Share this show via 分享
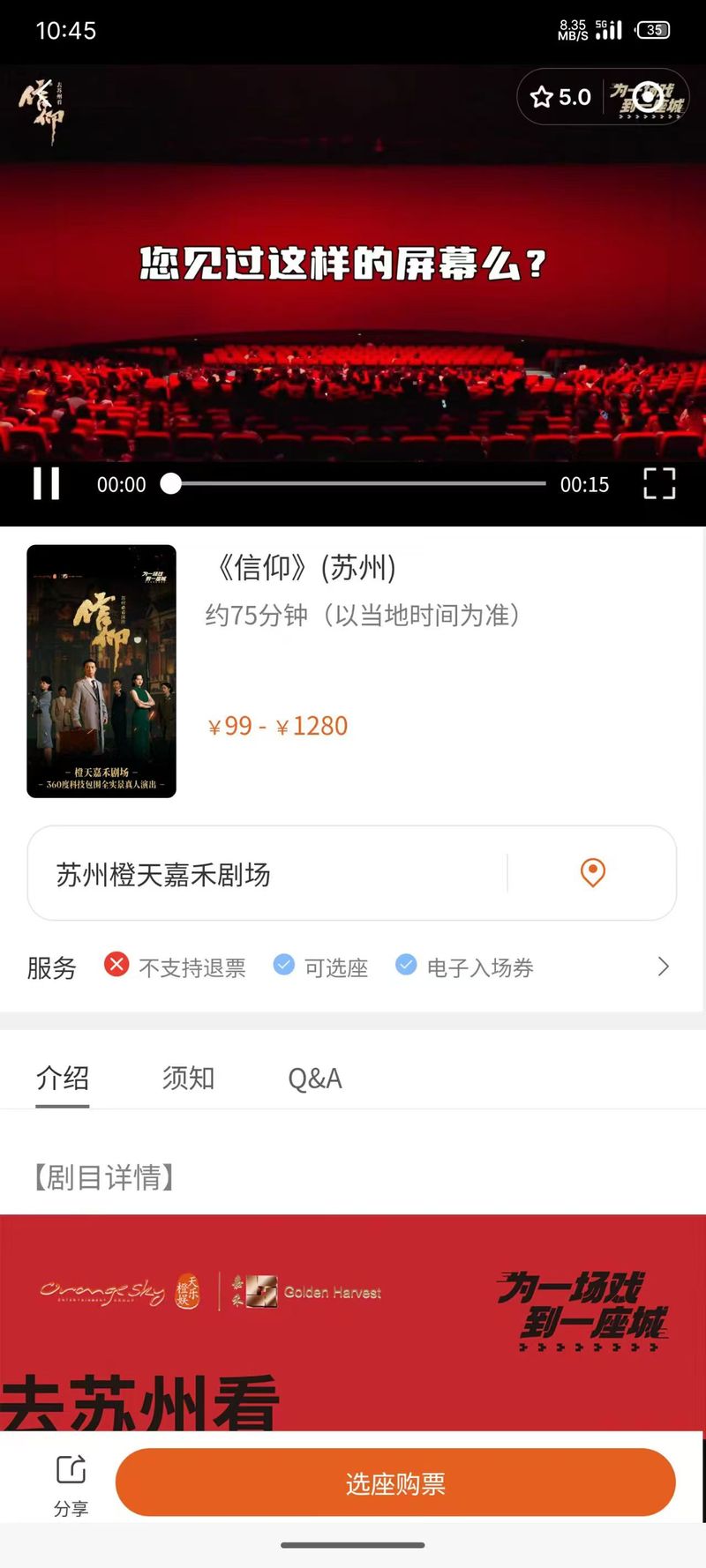Image resolution: width=706 pixels, height=1568 pixels. (x=71, y=1485)
